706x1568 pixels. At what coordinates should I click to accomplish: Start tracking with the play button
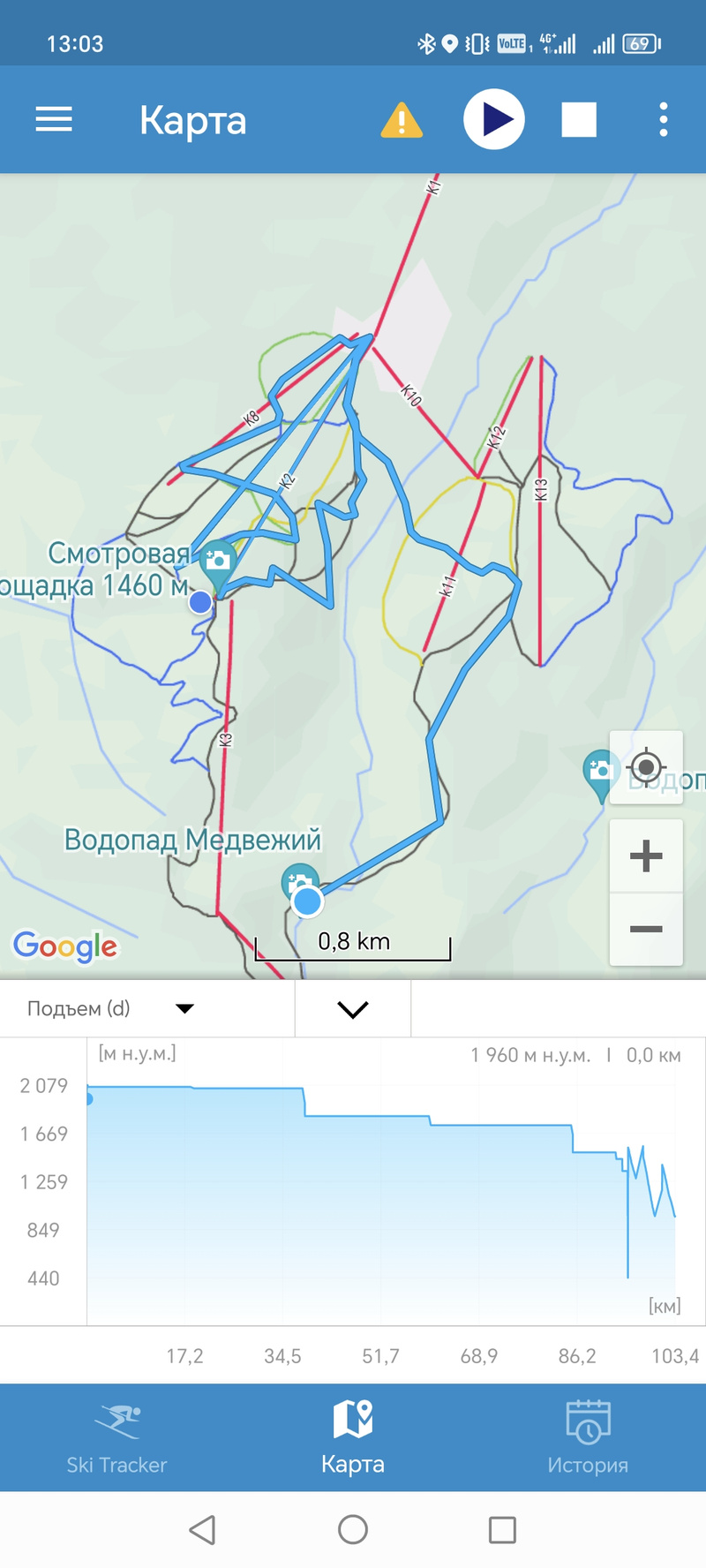tap(494, 119)
